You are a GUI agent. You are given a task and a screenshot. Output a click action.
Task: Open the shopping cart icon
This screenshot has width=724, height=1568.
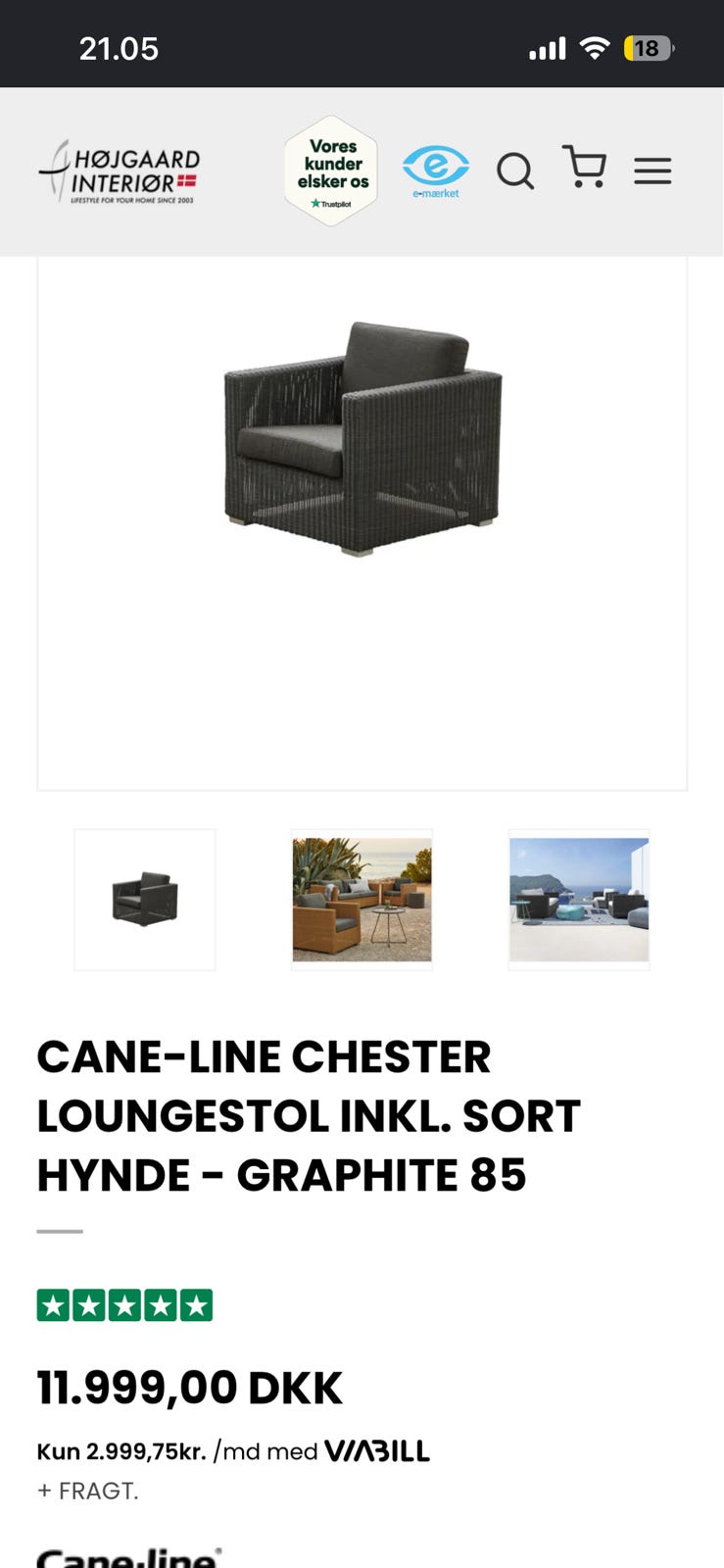[585, 168]
